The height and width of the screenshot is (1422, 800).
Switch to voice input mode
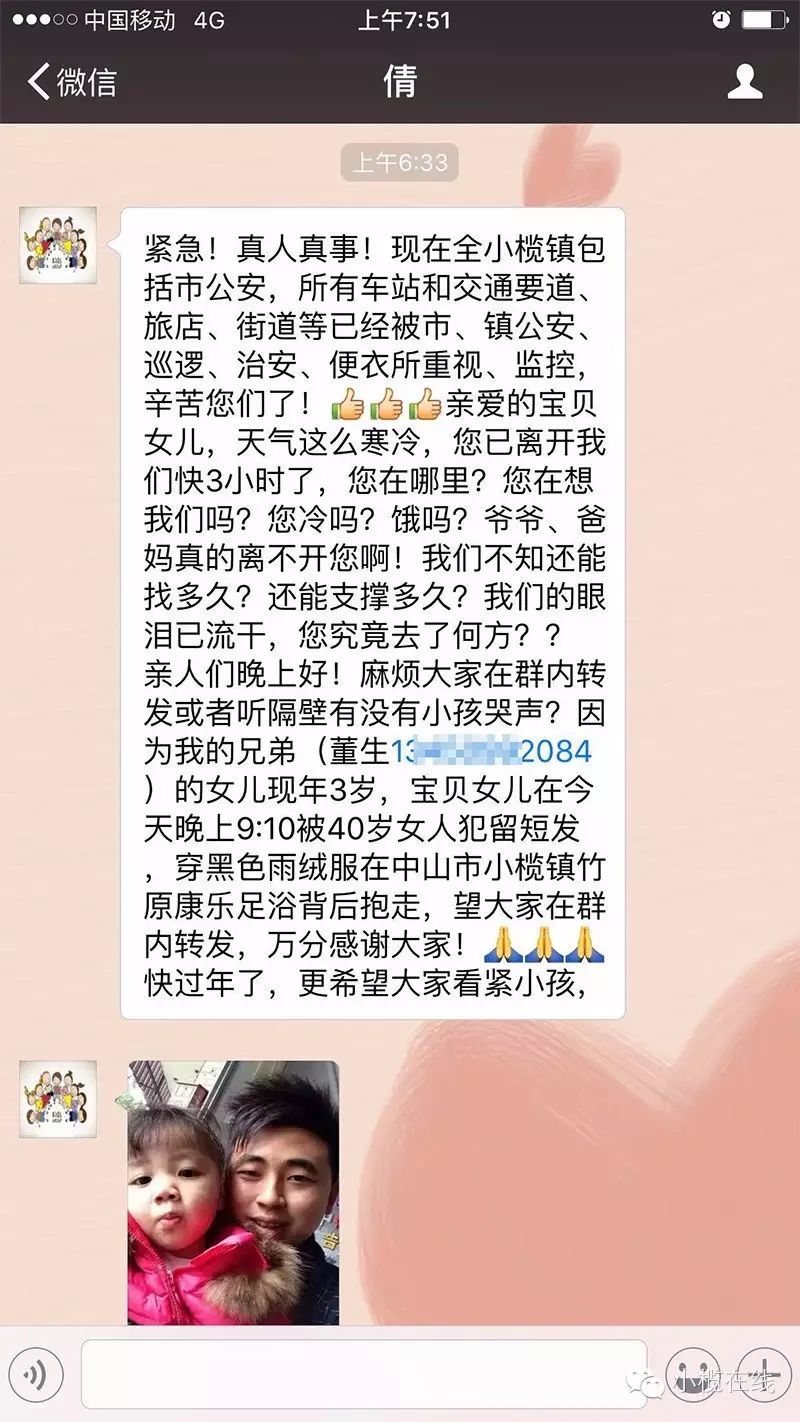[x=36, y=1375]
